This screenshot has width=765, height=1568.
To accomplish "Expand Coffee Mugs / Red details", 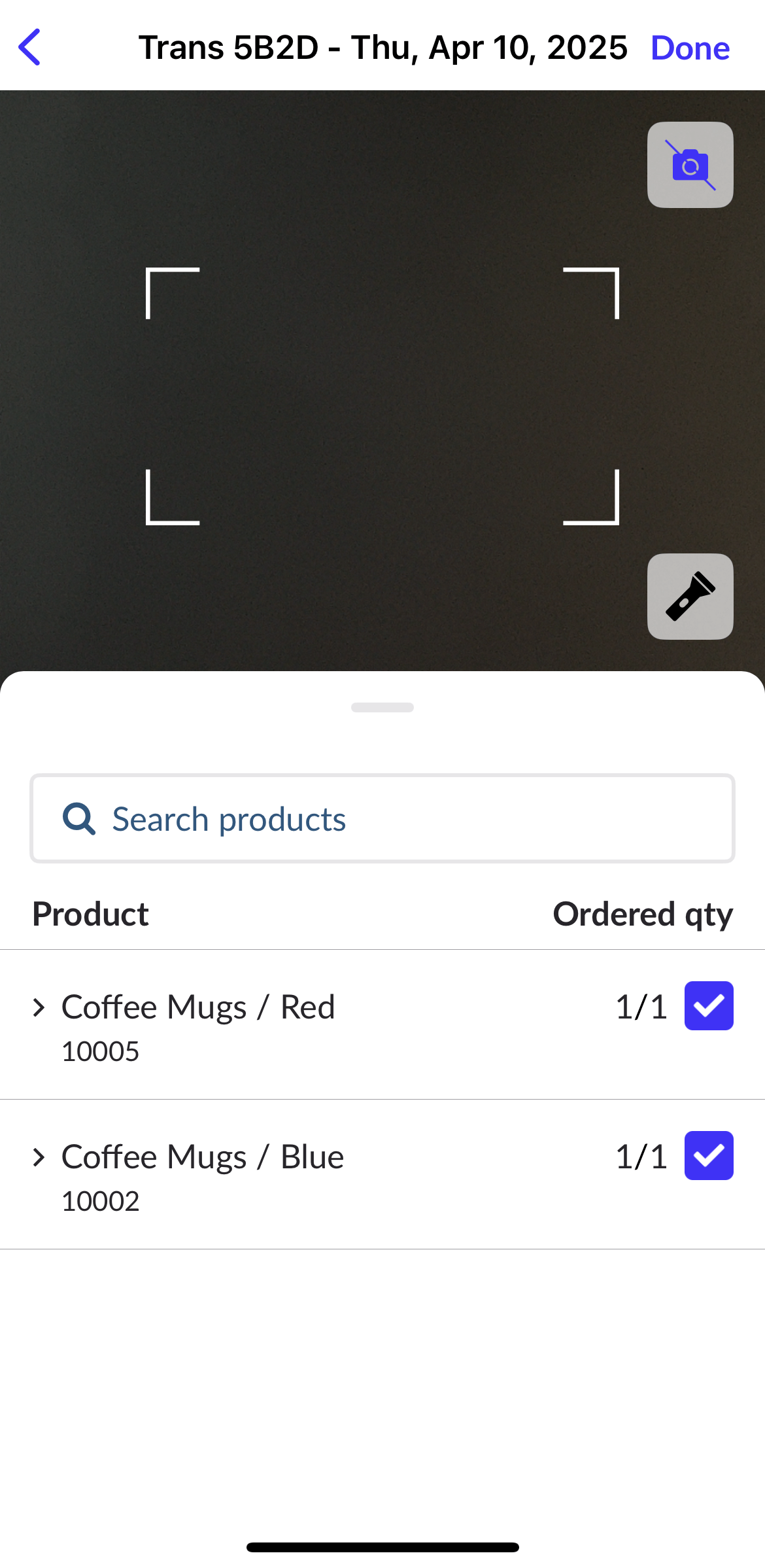I will [39, 1007].
